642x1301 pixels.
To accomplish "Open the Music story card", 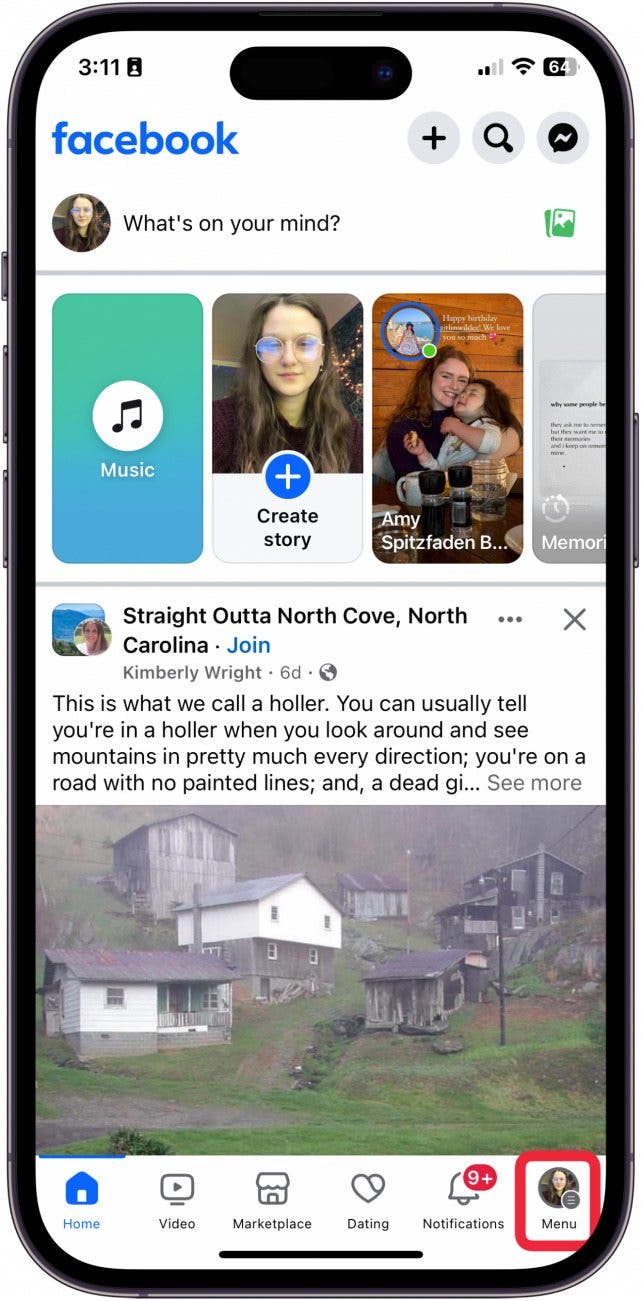I will click(127, 428).
